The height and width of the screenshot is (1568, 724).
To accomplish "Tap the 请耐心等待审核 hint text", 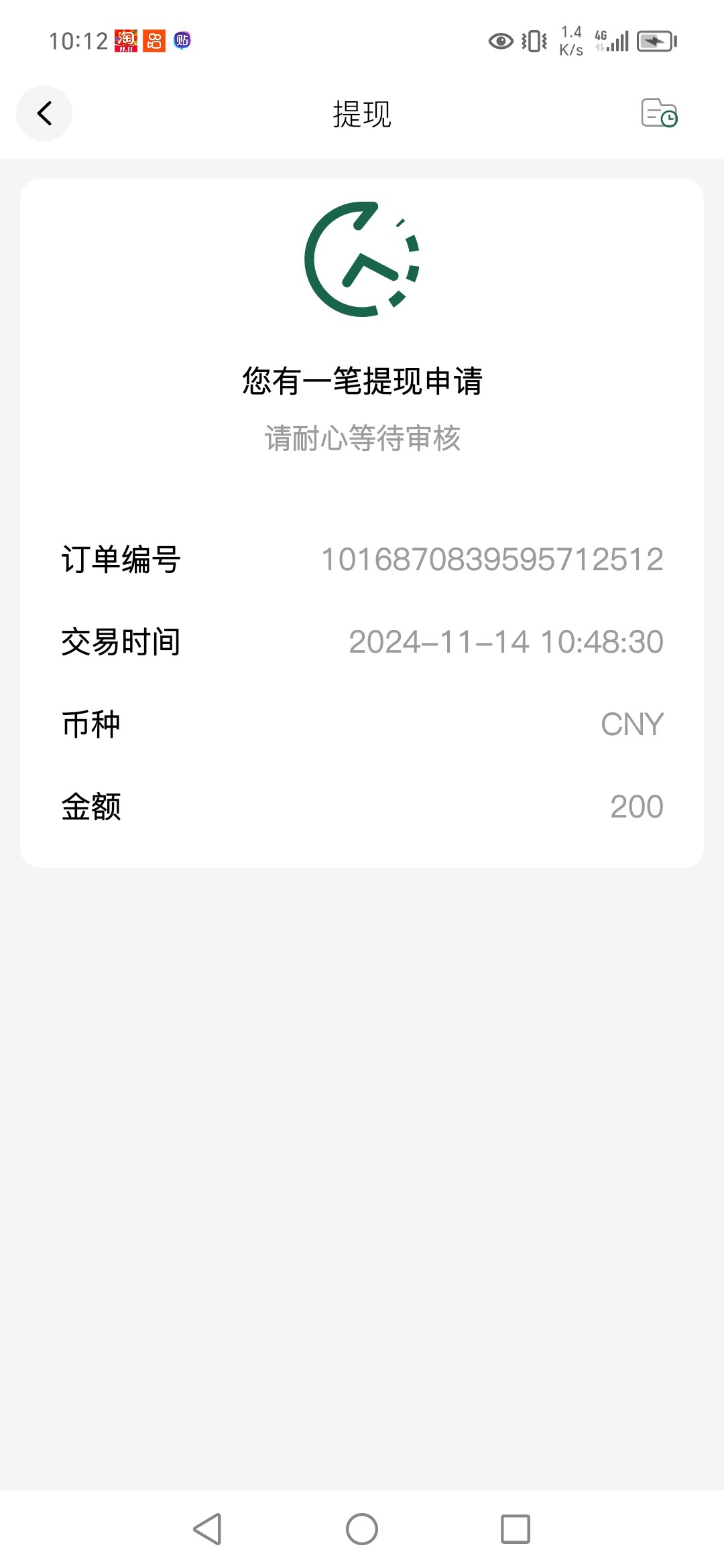I will (x=361, y=439).
